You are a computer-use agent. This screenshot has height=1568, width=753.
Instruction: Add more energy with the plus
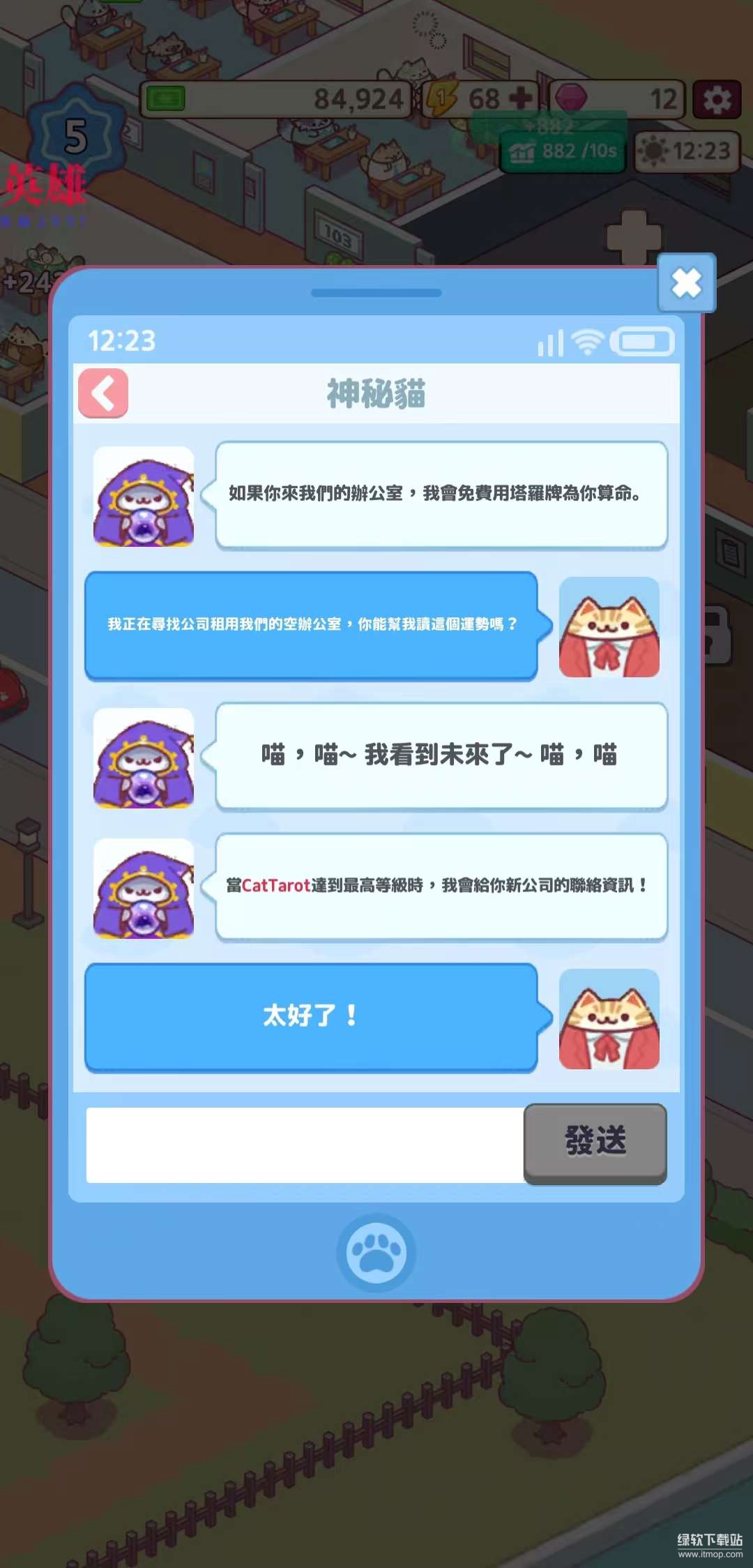[x=520, y=98]
